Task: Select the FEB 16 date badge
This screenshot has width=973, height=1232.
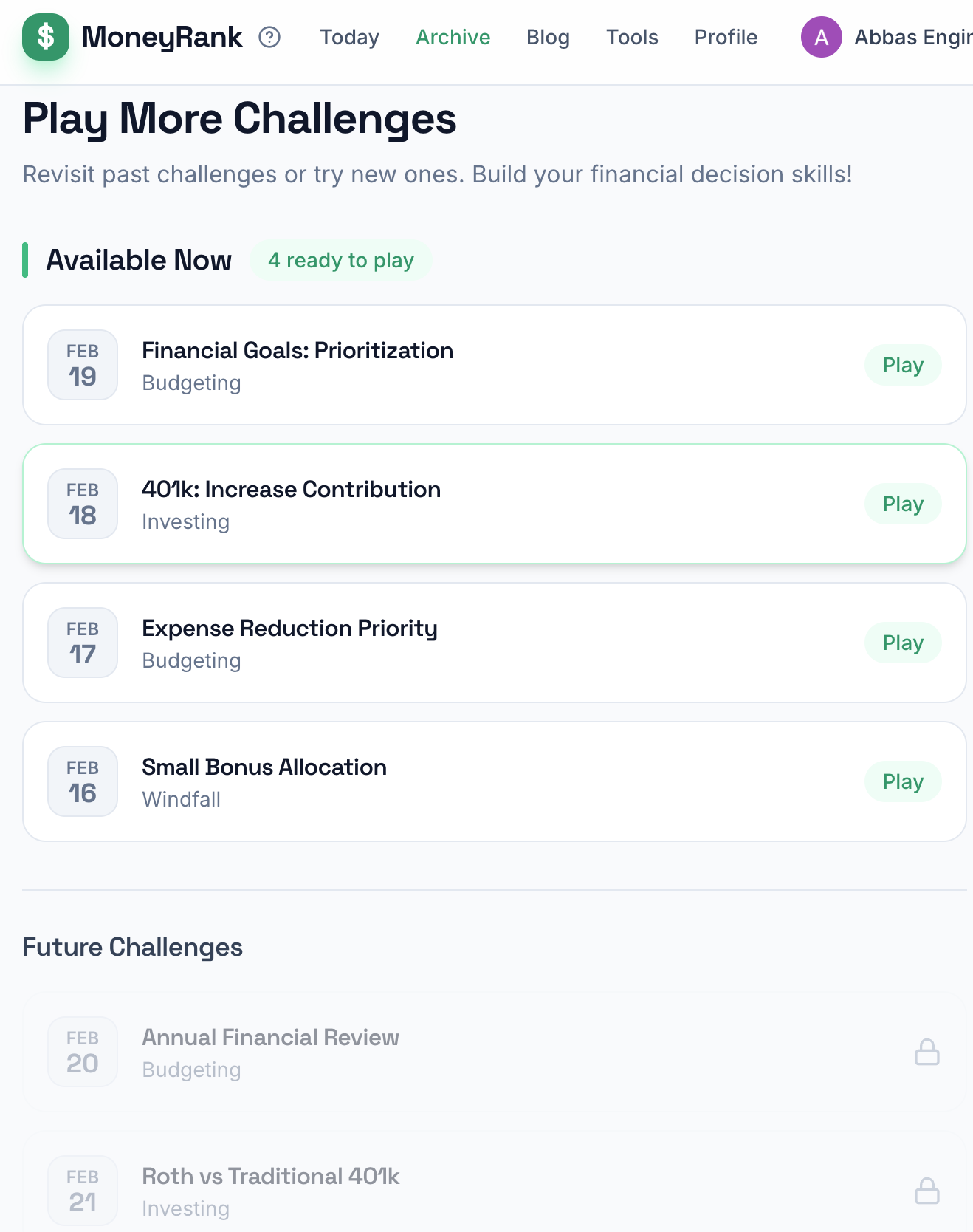Action: [x=82, y=781]
